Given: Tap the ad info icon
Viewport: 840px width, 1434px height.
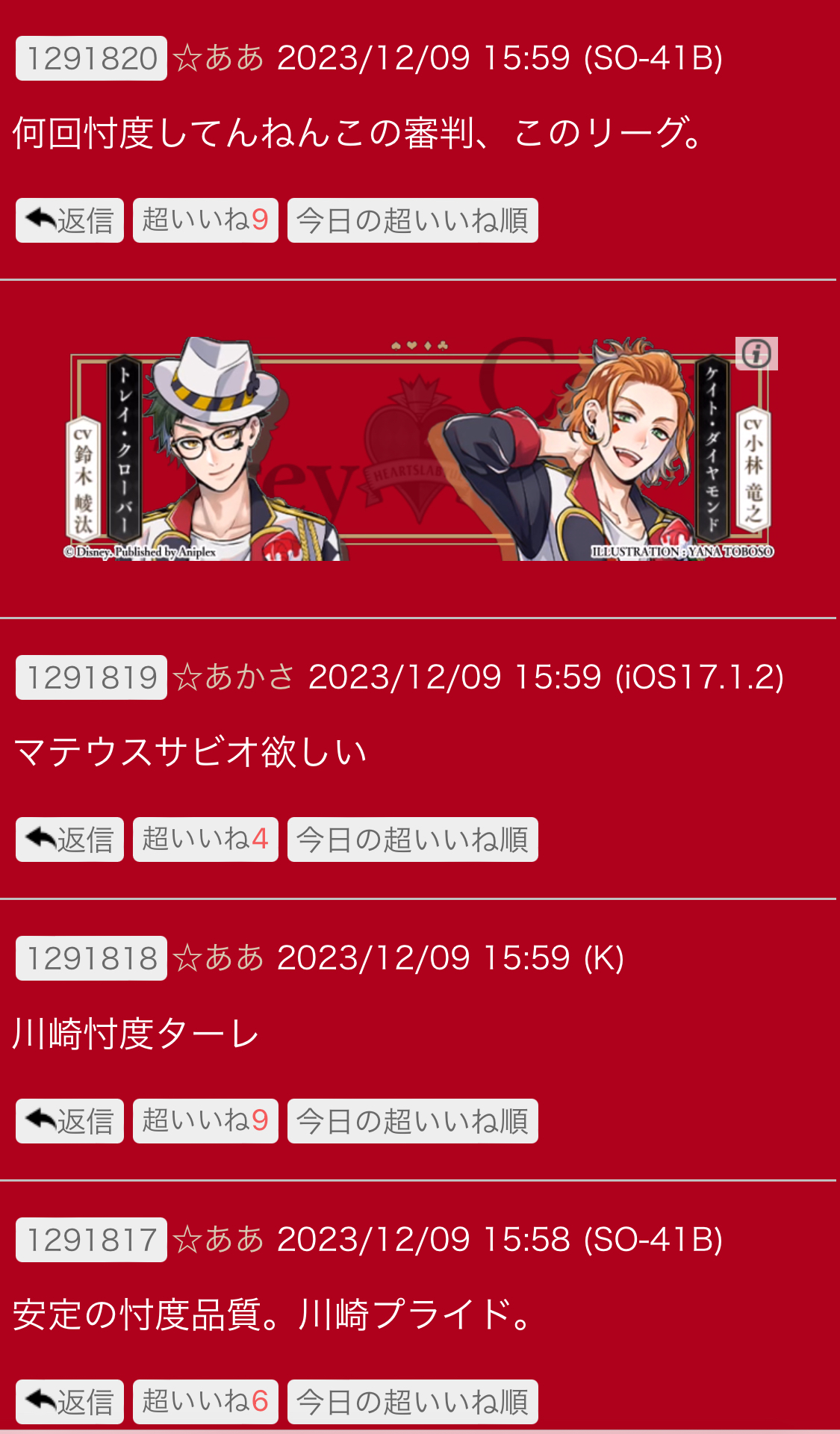Looking at the screenshot, I should pyautogui.click(x=756, y=353).
